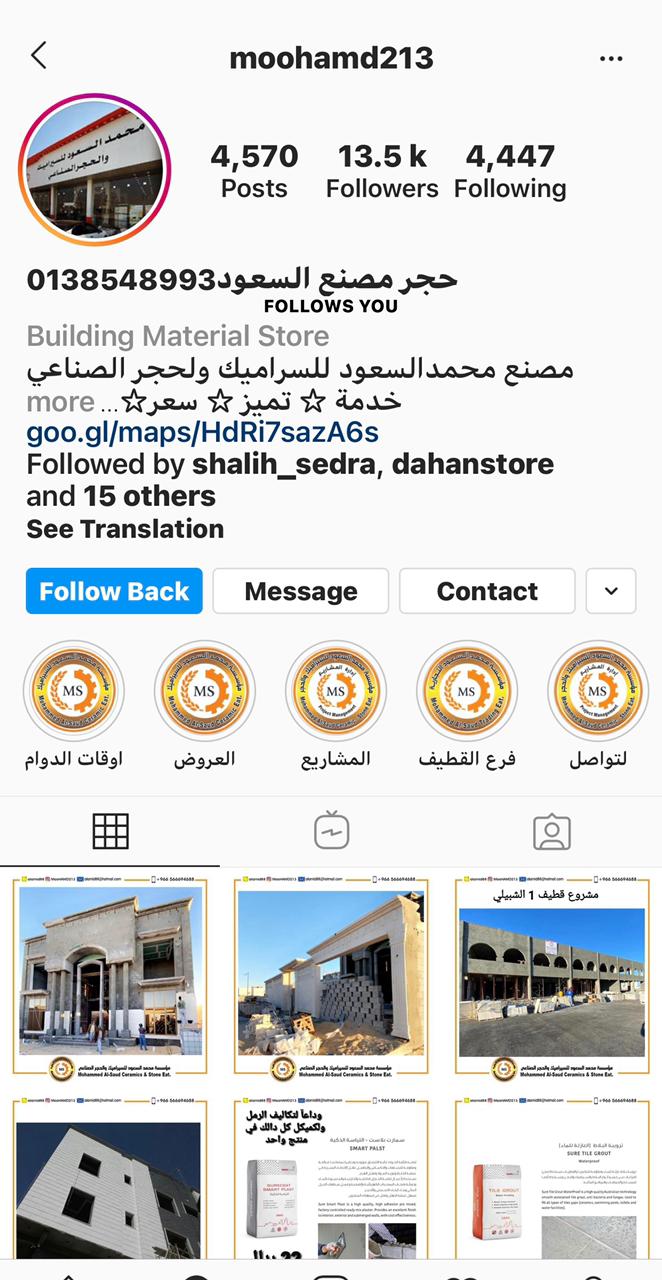See Translation of the bio
This screenshot has width=662, height=1280.
[x=125, y=529]
